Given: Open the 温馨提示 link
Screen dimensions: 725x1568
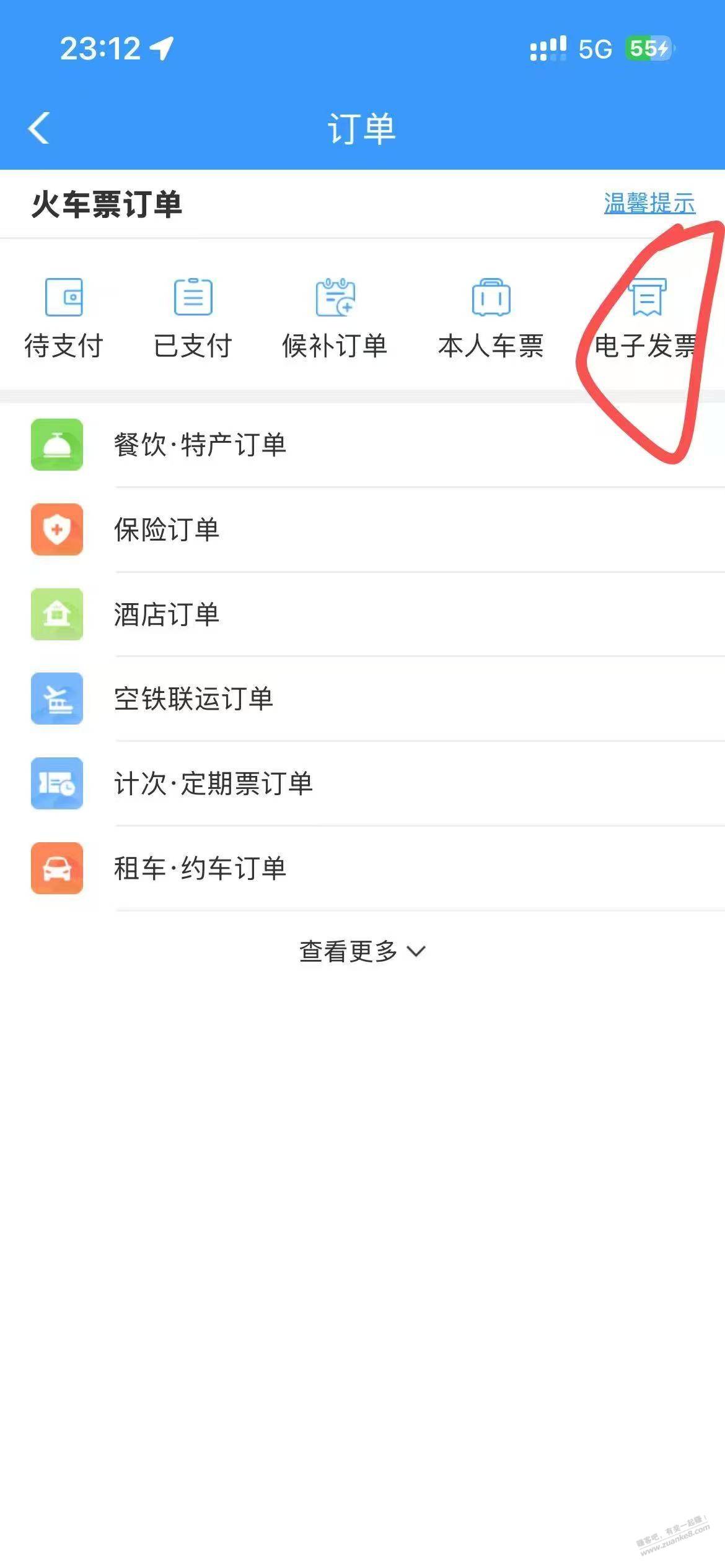Looking at the screenshot, I should point(649,203).
